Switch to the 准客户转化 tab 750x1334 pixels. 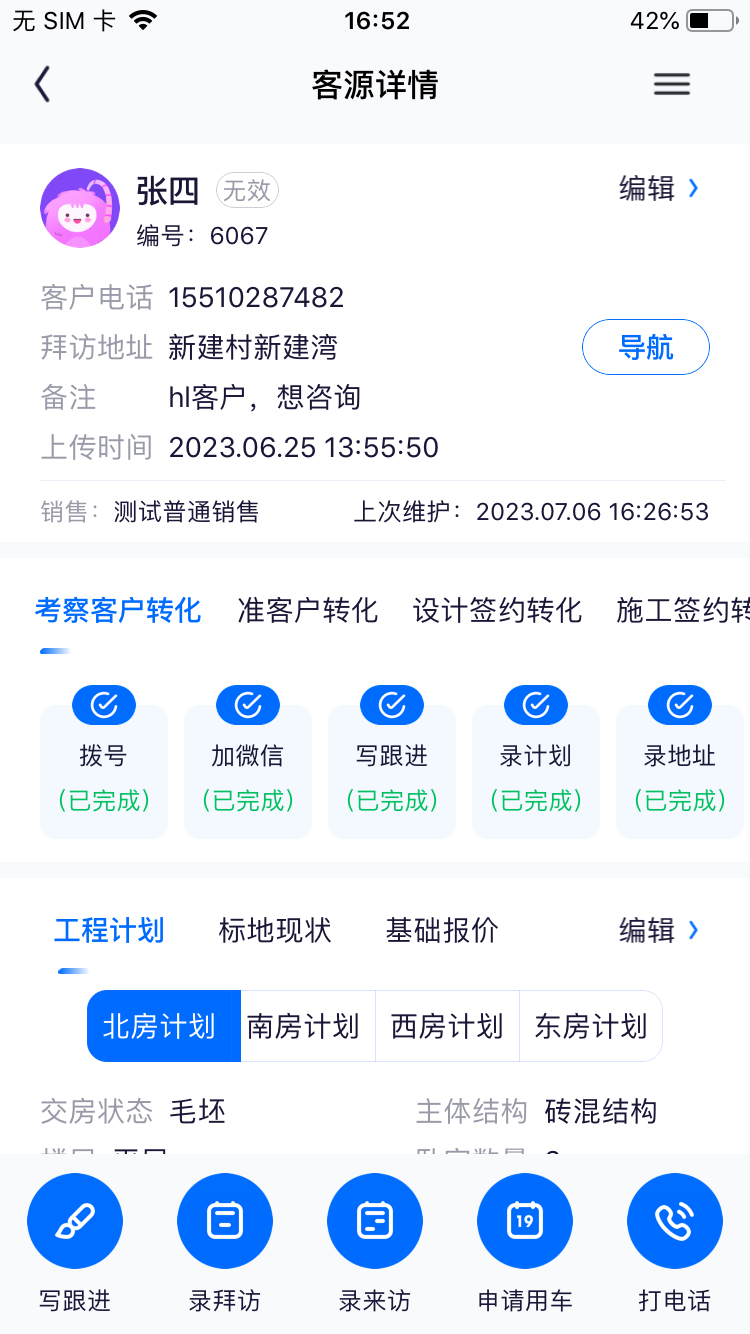coord(308,610)
